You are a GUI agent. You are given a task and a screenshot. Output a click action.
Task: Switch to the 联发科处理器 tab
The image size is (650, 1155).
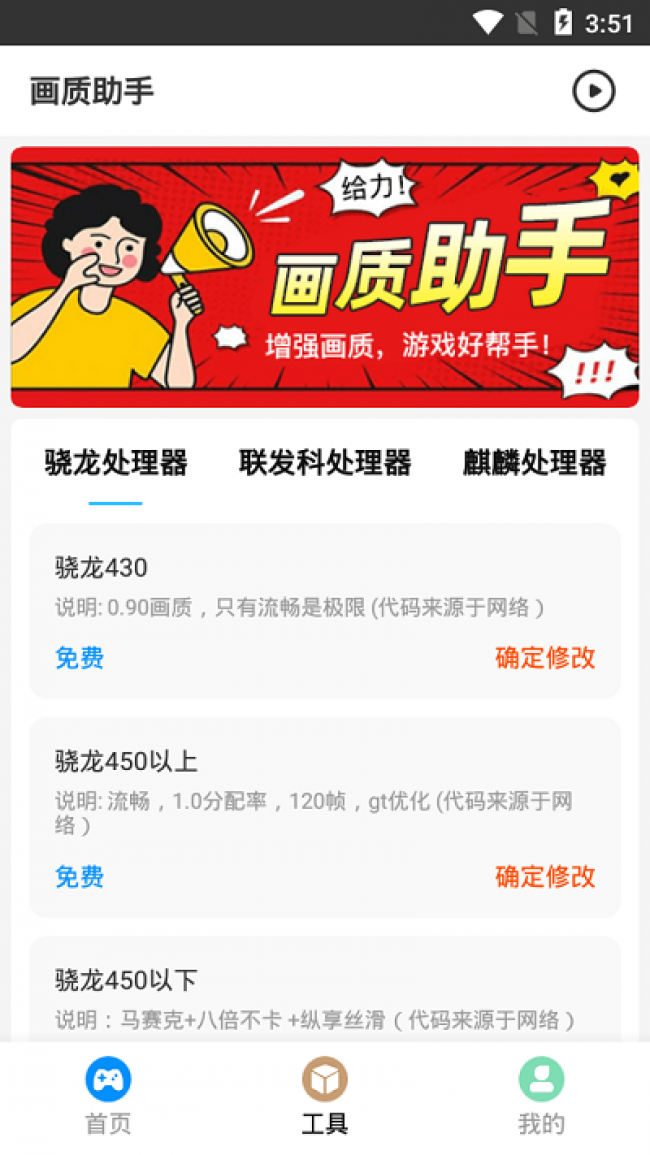(325, 463)
